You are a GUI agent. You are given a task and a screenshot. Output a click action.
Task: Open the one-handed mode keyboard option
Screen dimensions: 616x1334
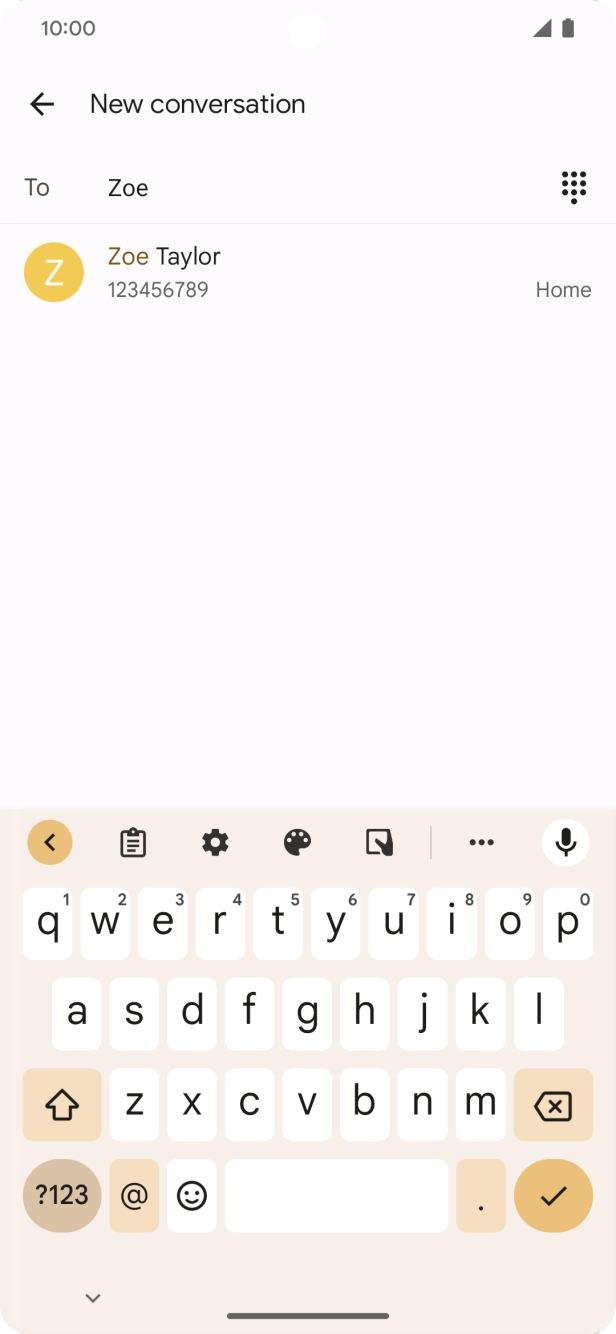380,843
